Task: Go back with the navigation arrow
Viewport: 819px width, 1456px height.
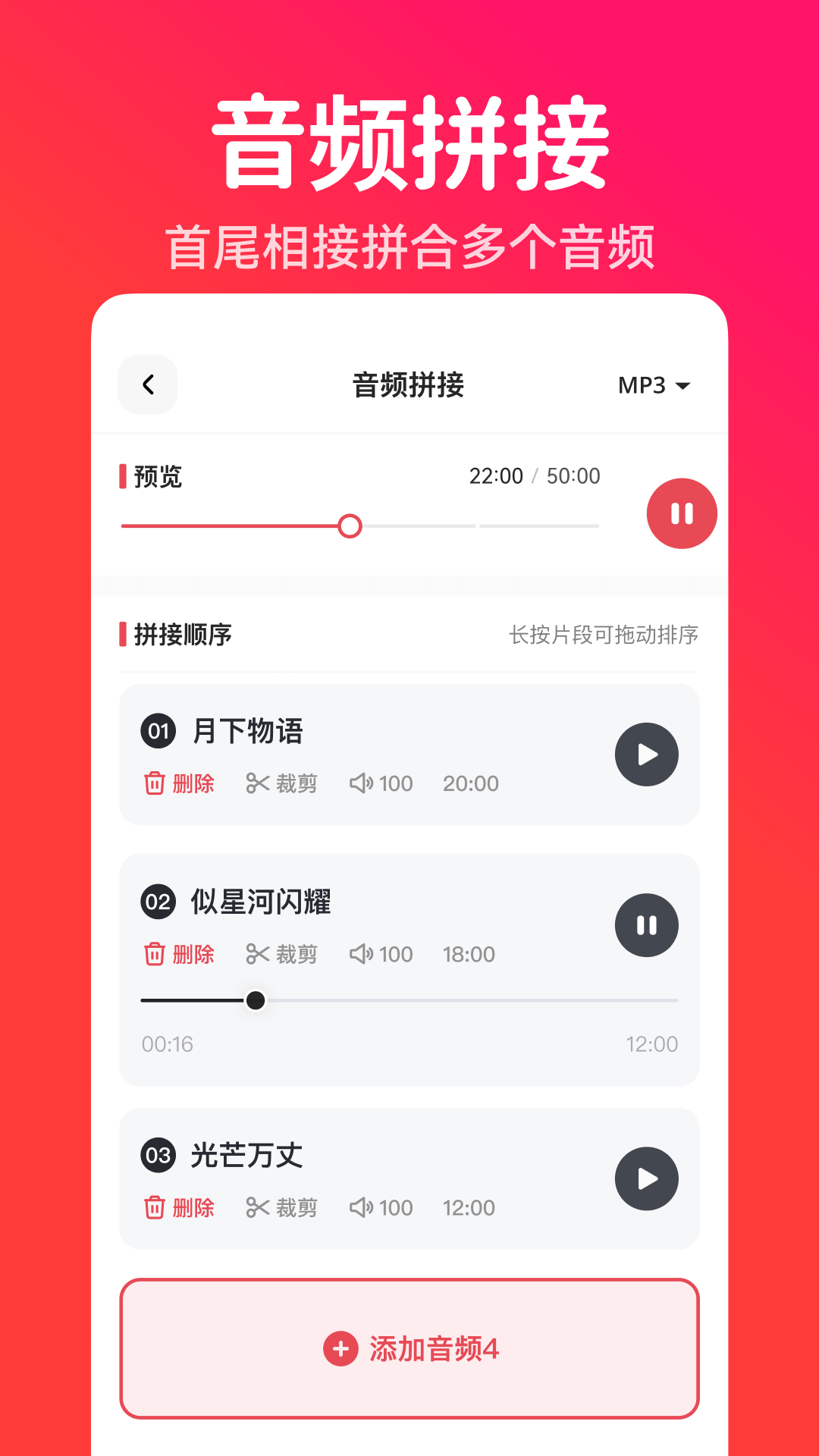Action: (147, 384)
